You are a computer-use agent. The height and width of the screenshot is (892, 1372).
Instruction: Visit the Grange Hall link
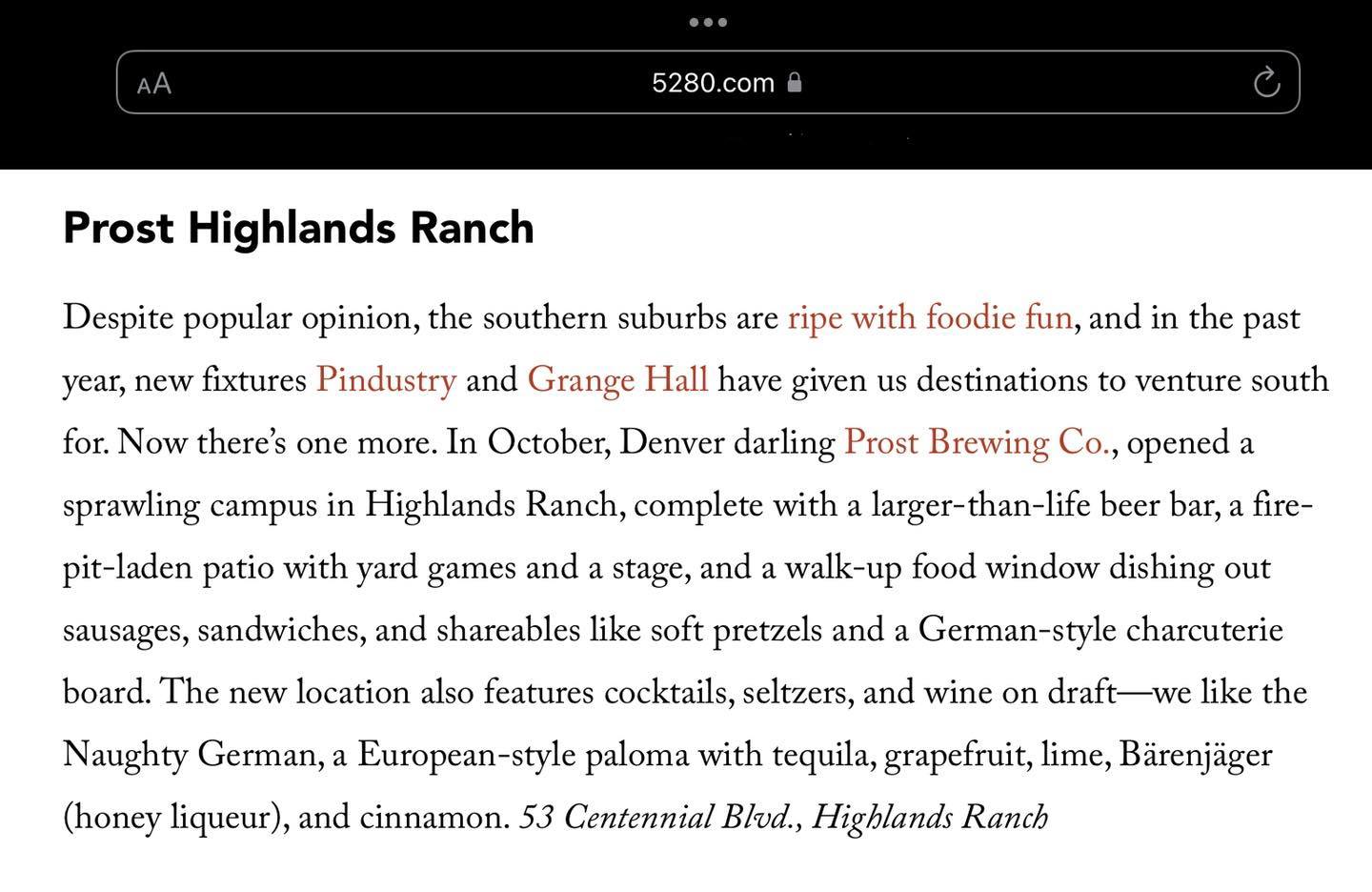coord(617,380)
